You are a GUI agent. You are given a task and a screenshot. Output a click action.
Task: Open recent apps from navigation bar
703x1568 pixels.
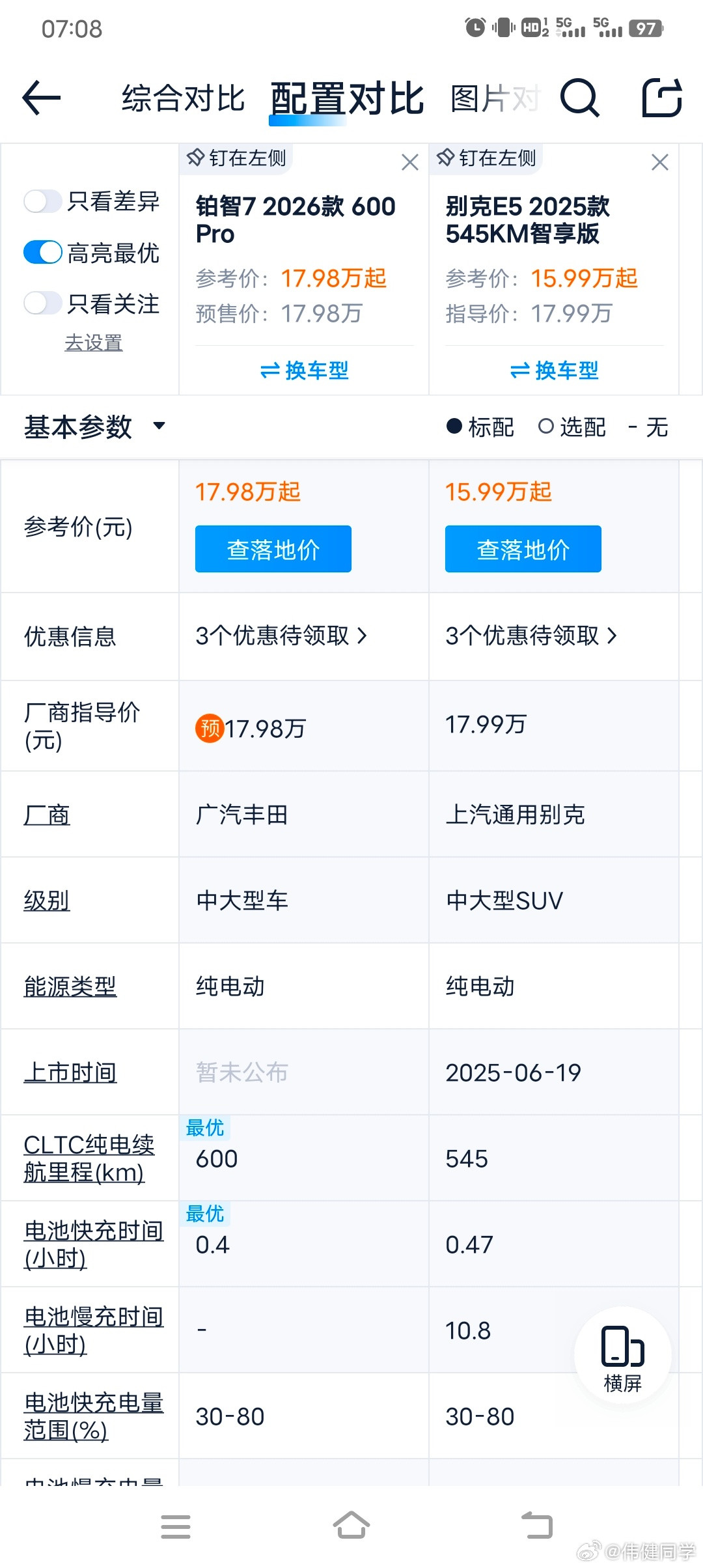(176, 1527)
